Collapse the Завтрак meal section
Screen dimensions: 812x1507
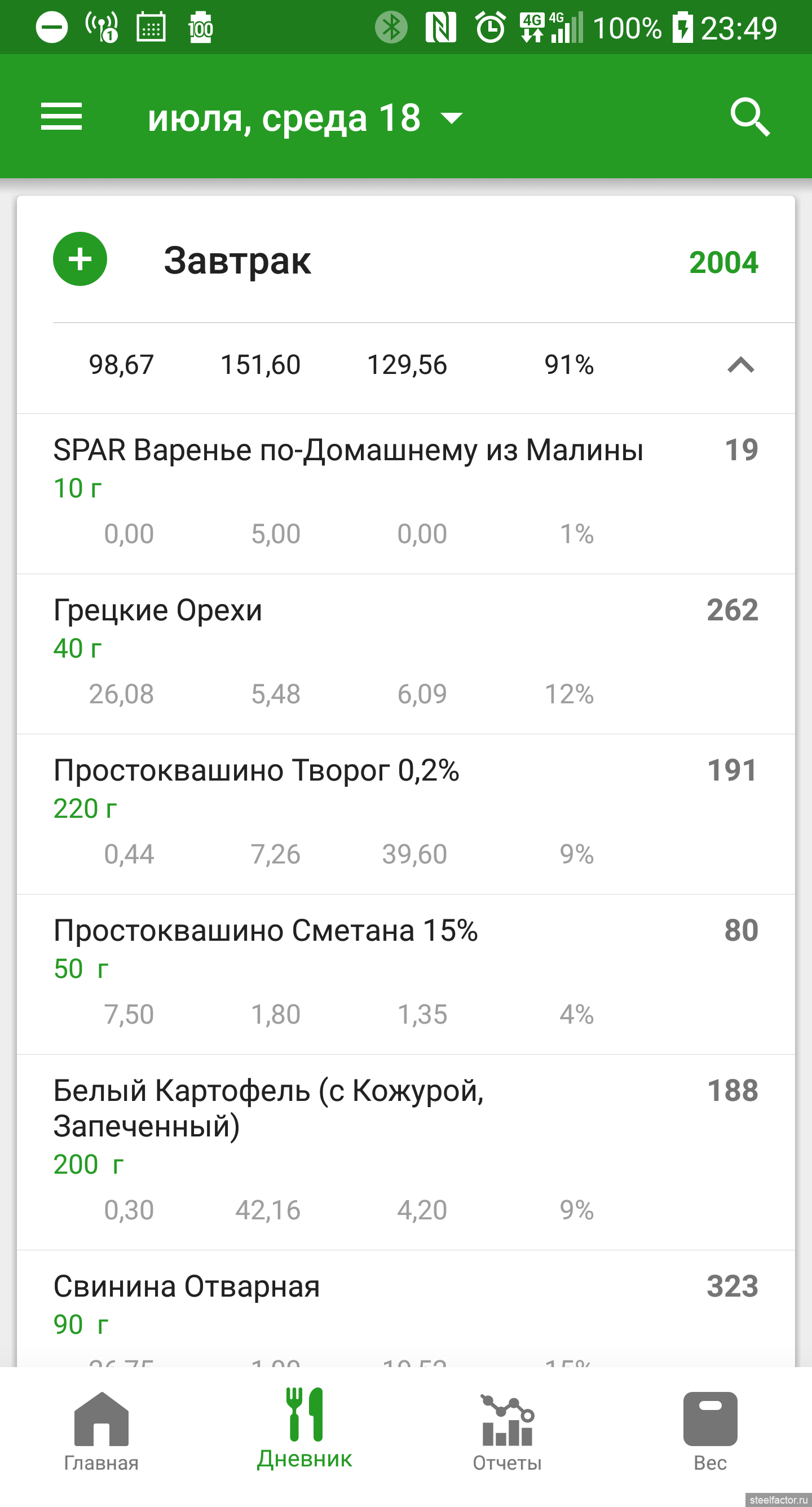tap(740, 365)
